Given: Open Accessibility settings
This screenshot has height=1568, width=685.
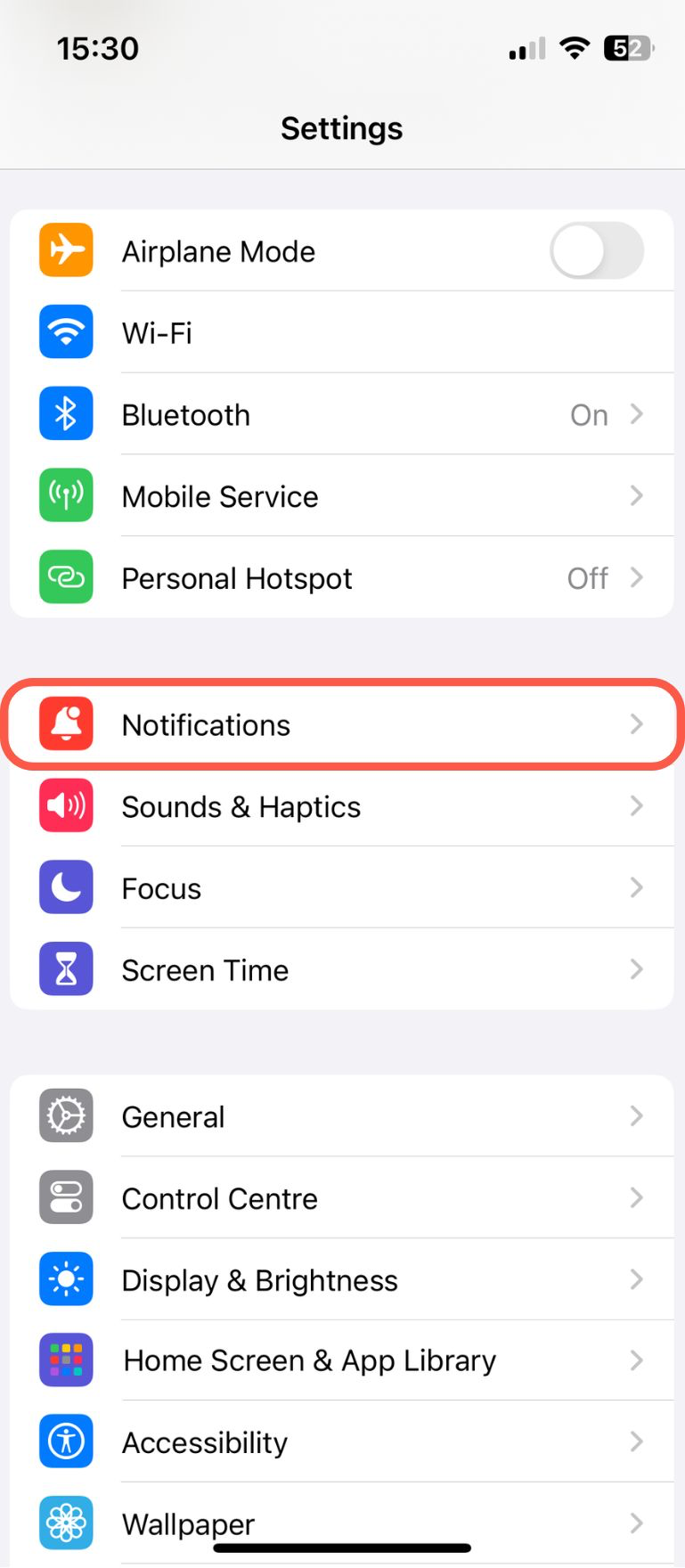Looking at the screenshot, I should click(x=342, y=1442).
